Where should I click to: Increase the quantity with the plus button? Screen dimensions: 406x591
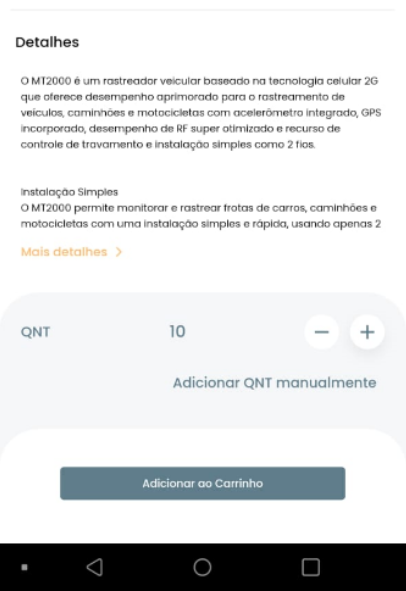tap(367, 332)
